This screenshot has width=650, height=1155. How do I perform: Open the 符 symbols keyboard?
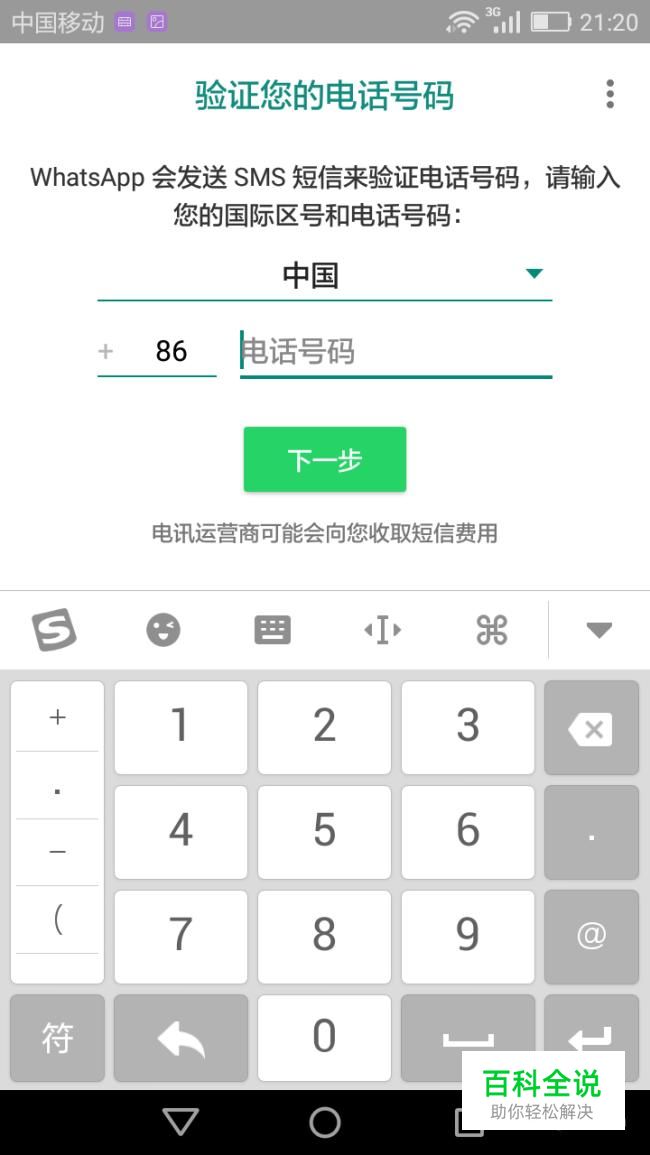tap(57, 1037)
